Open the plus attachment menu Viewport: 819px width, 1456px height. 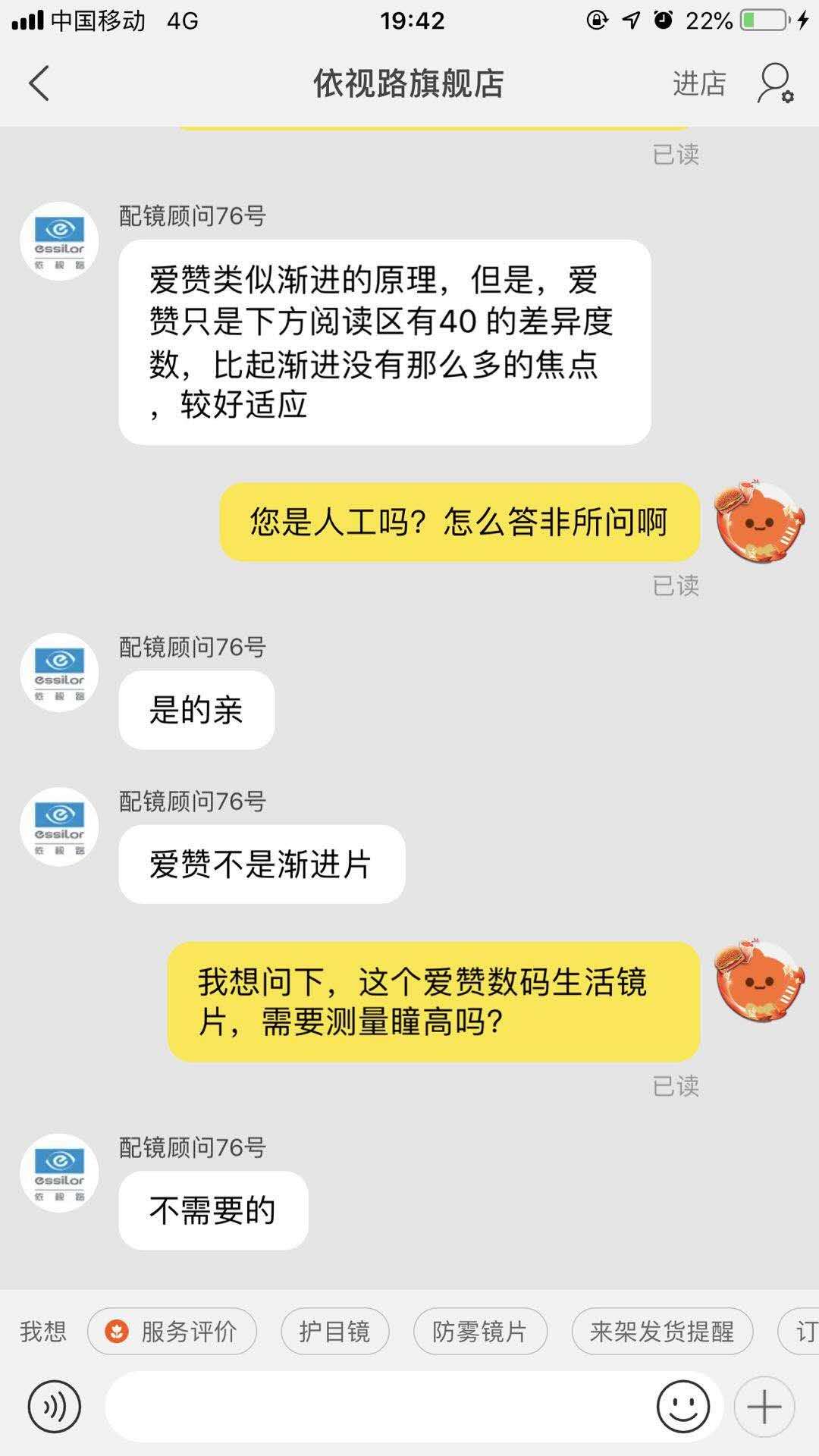tap(764, 1407)
